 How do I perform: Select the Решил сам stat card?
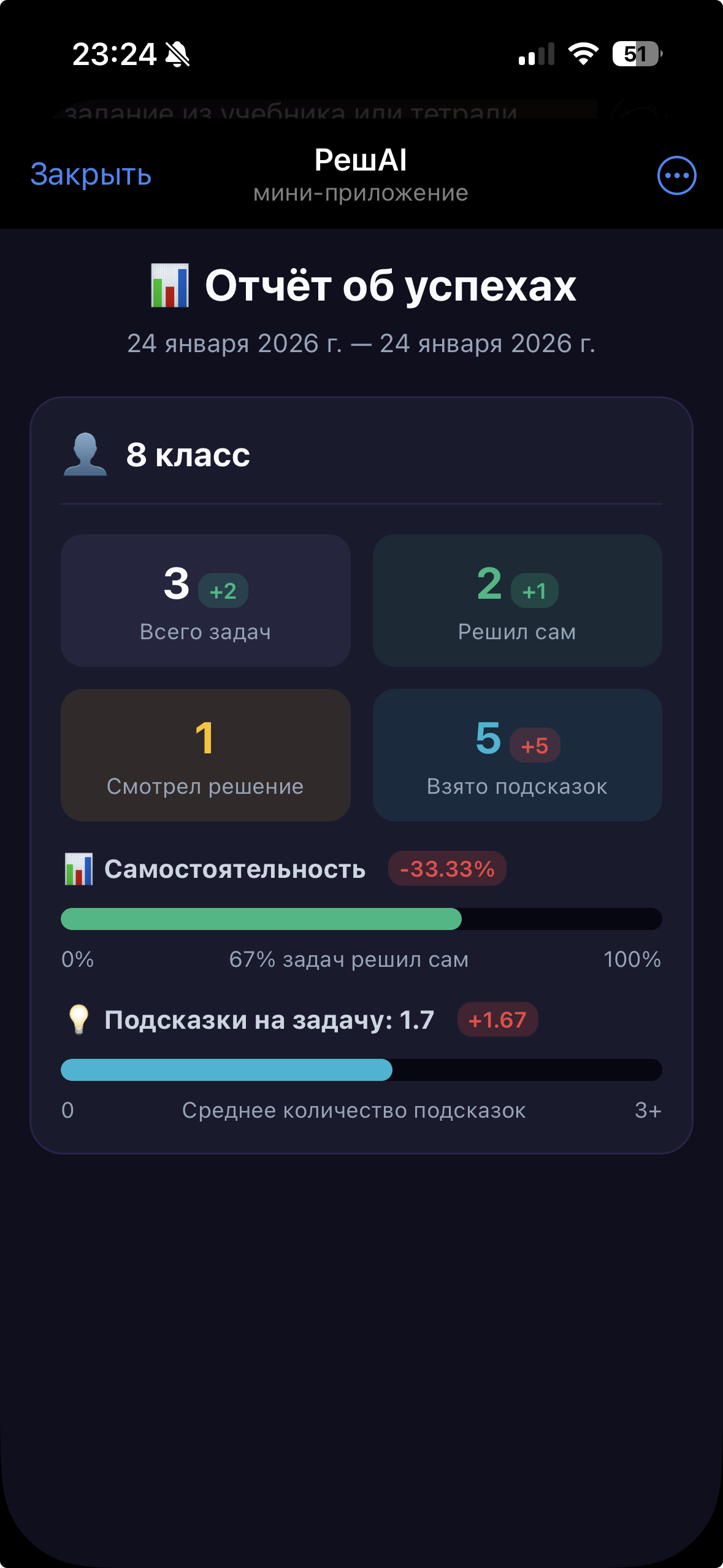tap(517, 600)
